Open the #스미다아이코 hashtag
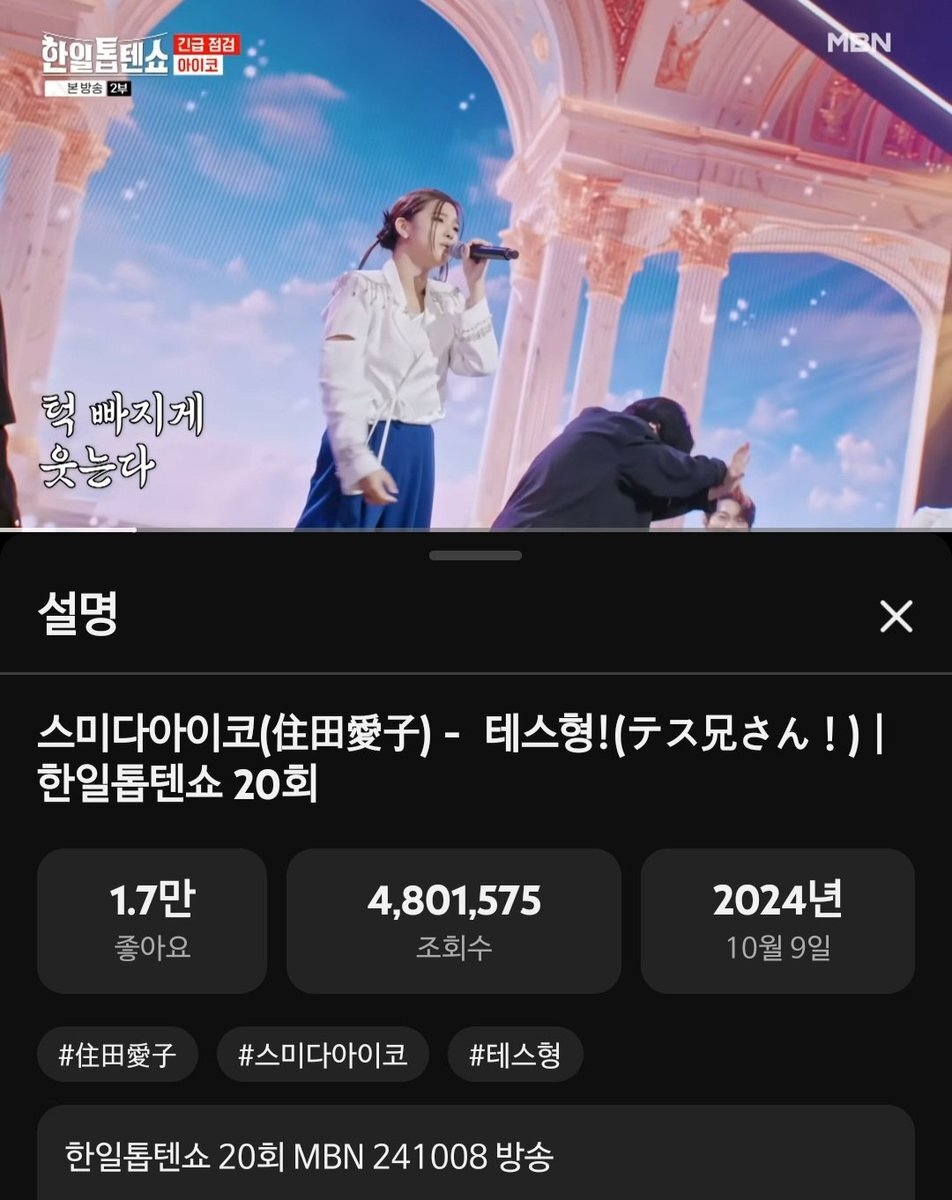Image resolution: width=952 pixels, height=1200 pixels. click(x=323, y=1055)
